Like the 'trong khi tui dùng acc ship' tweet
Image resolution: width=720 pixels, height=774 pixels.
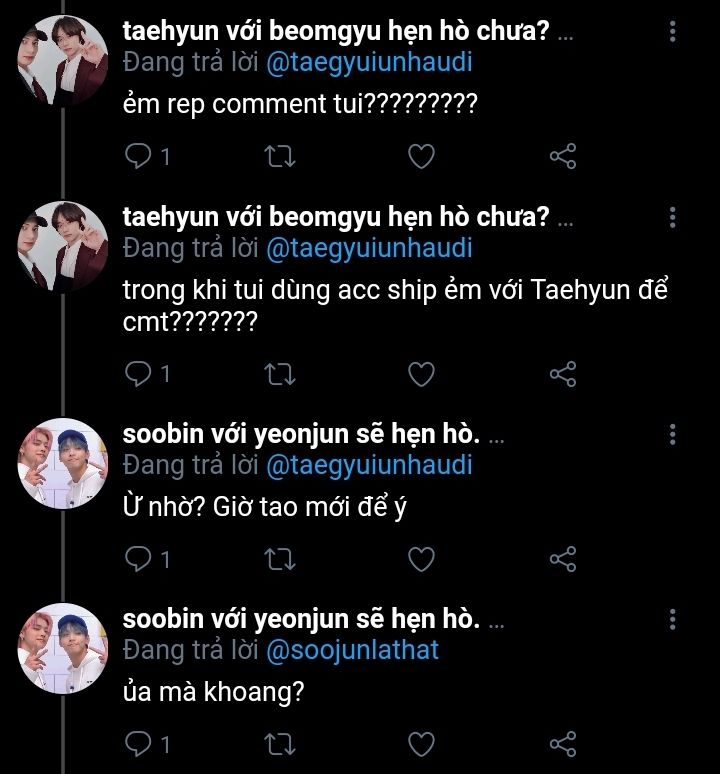click(422, 374)
